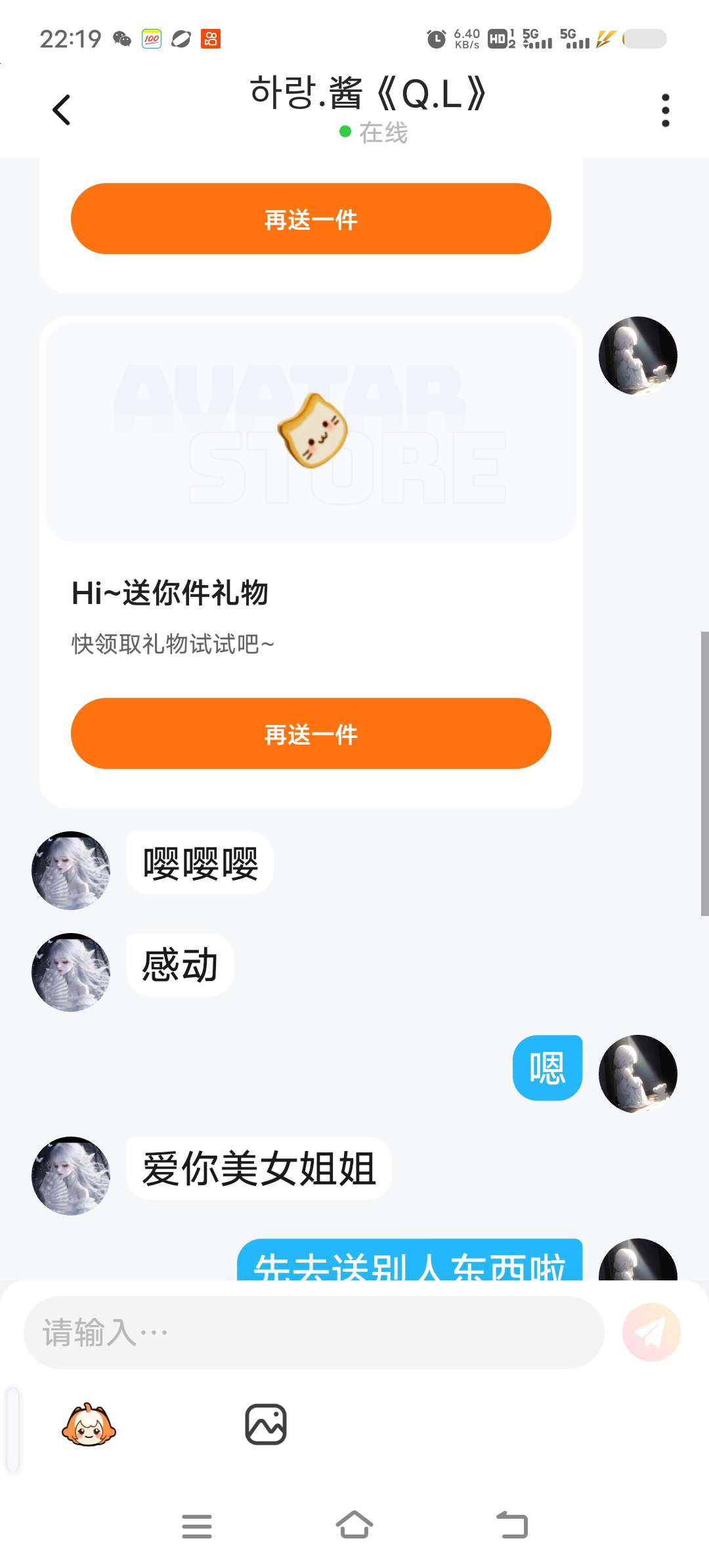Open recent apps from navigation bar
The image size is (709, 1568).
pyautogui.click(x=197, y=1526)
